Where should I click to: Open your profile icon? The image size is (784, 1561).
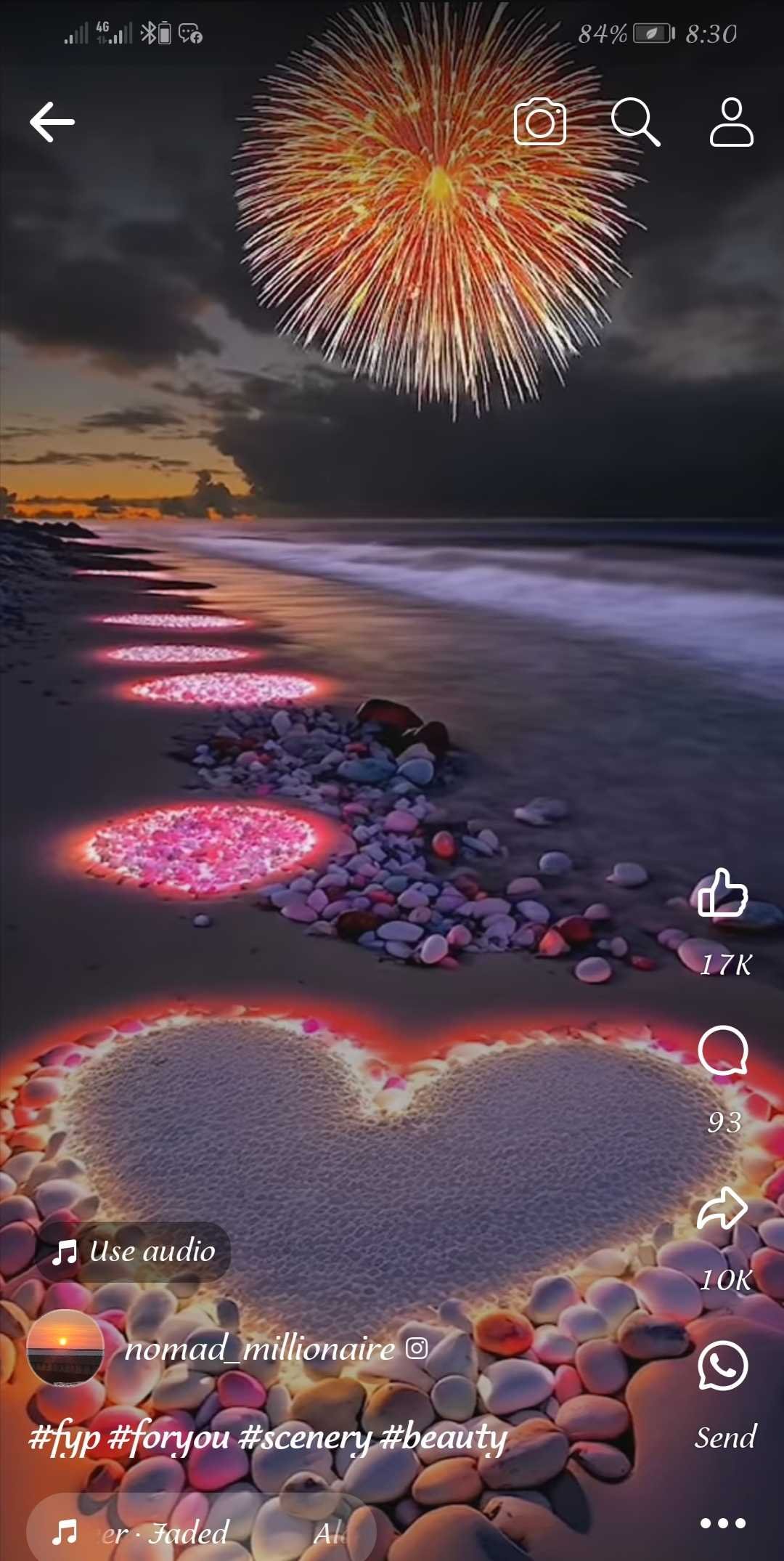731,121
